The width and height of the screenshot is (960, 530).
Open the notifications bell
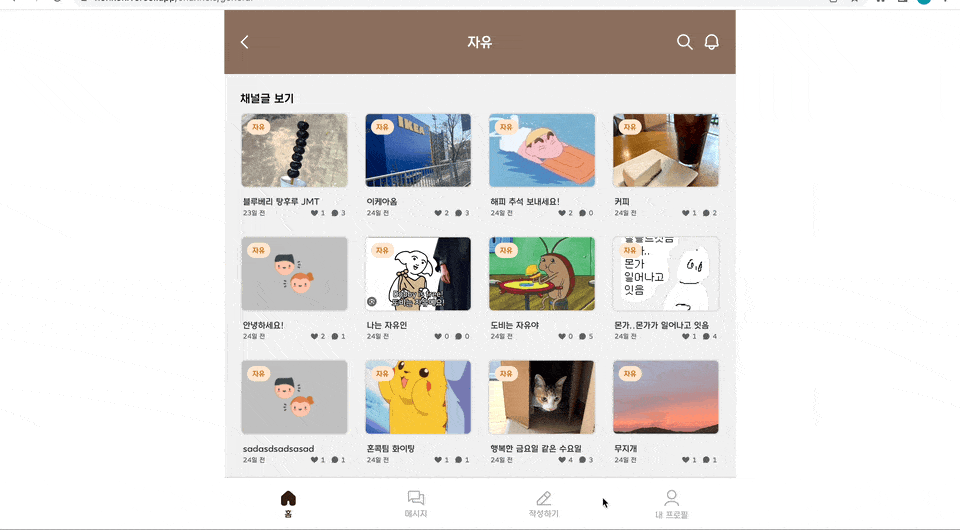tap(712, 42)
